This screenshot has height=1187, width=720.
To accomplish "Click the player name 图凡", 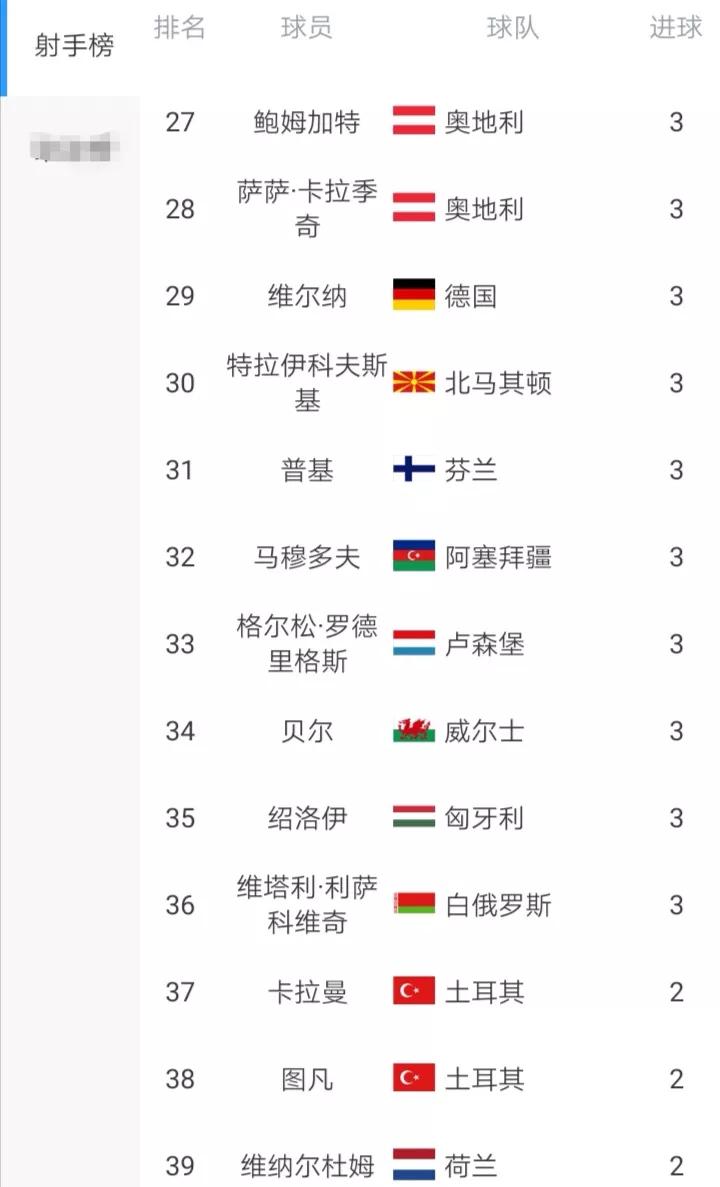I will pos(306,1079).
